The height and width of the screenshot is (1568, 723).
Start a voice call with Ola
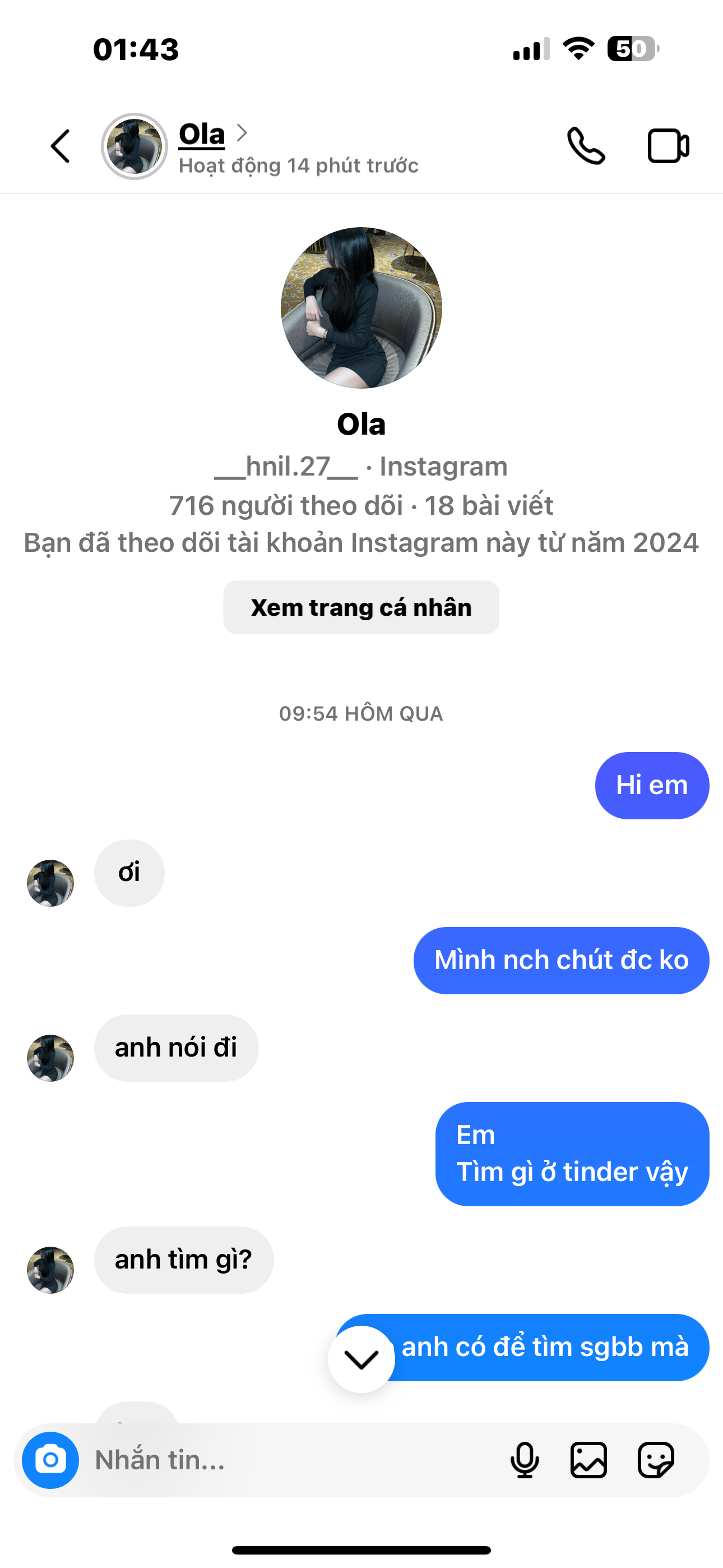(x=586, y=146)
